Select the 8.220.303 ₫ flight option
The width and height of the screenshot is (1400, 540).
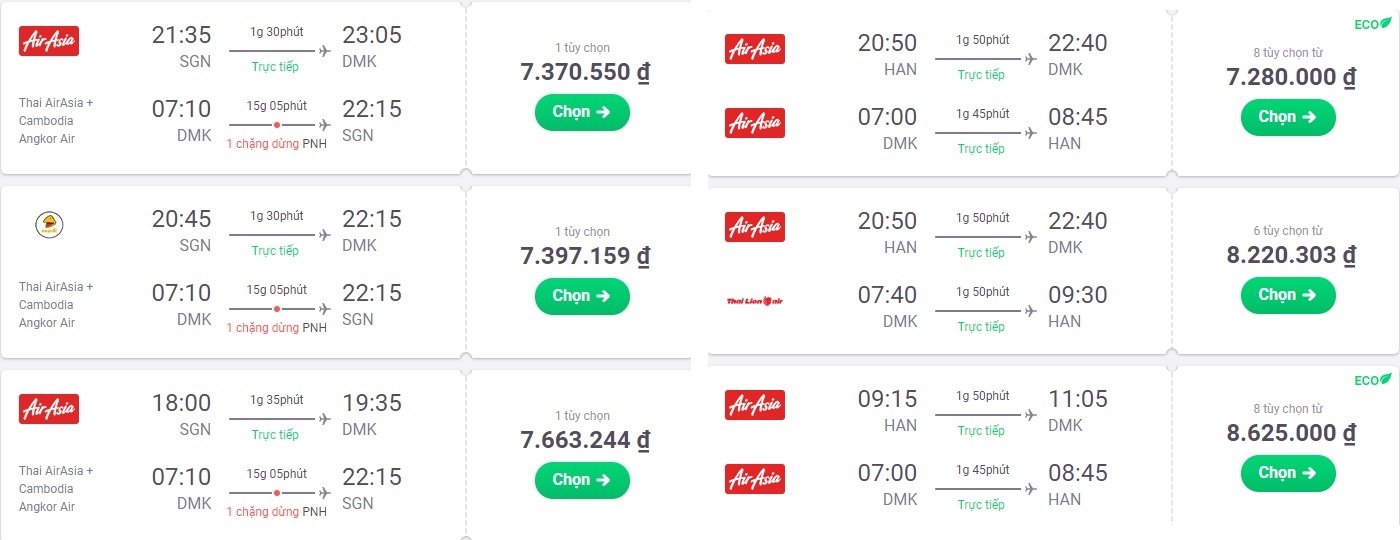pyautogui.click(x=1288, y=295)
